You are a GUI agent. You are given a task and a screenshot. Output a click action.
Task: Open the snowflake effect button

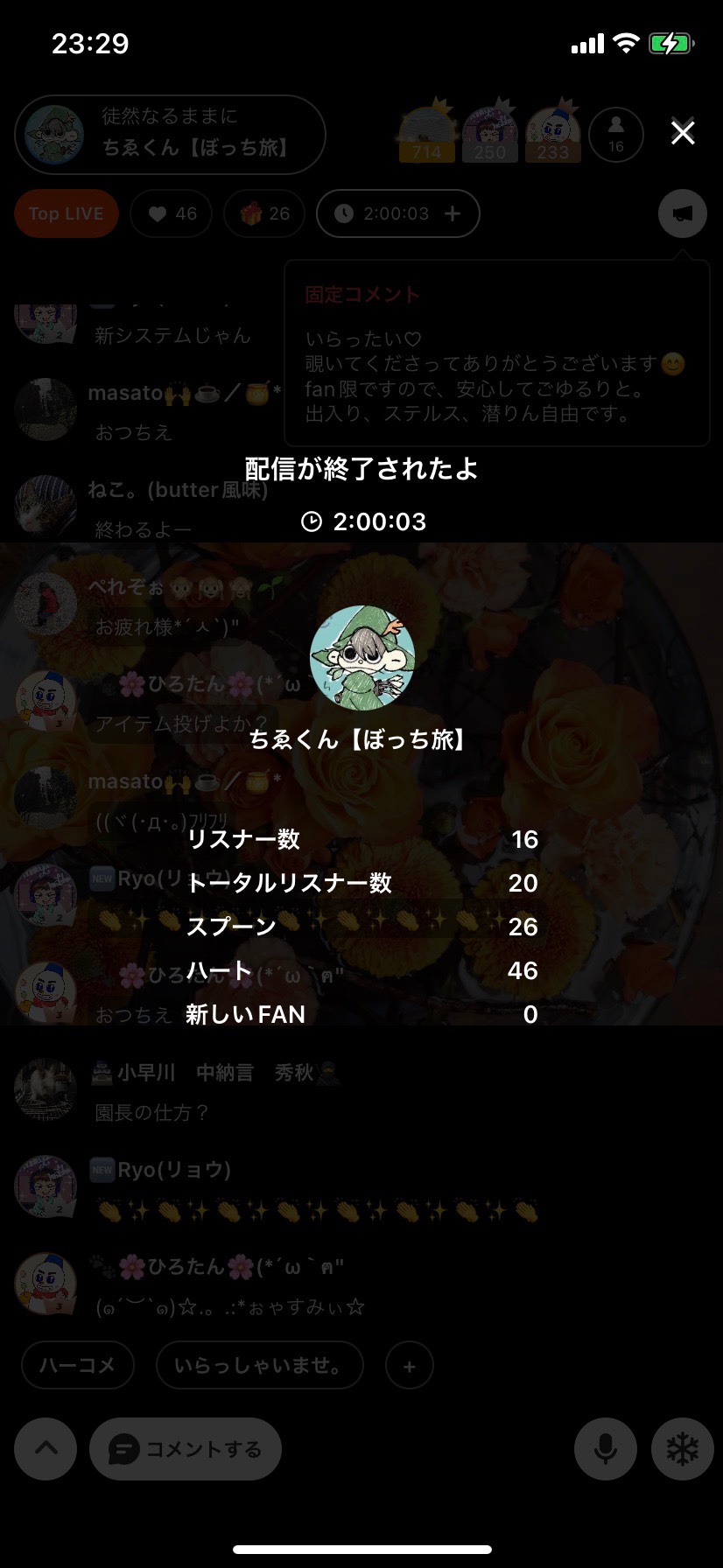click(683, 1449)
